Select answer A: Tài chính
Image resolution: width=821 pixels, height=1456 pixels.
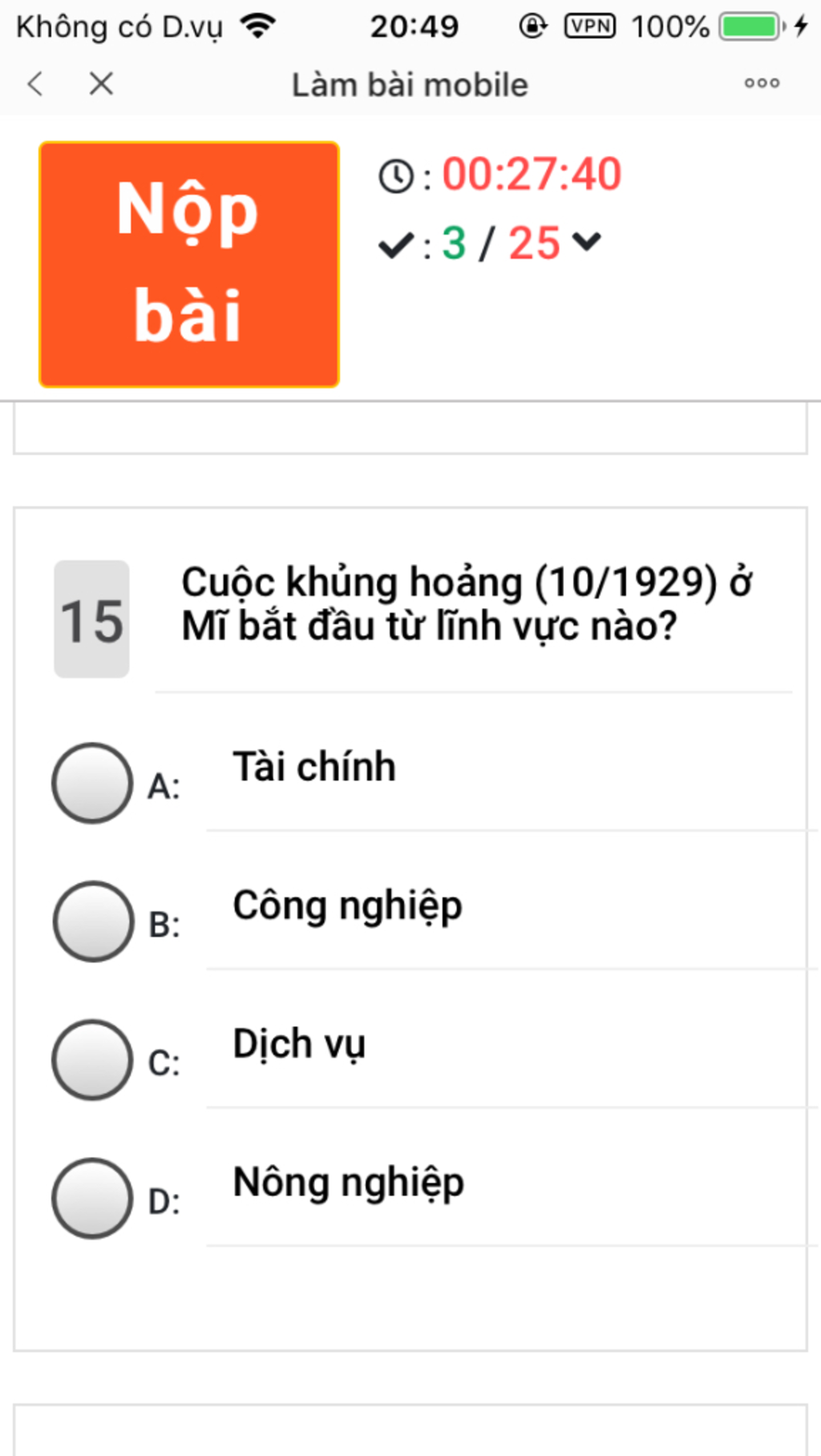coord(92,783)
